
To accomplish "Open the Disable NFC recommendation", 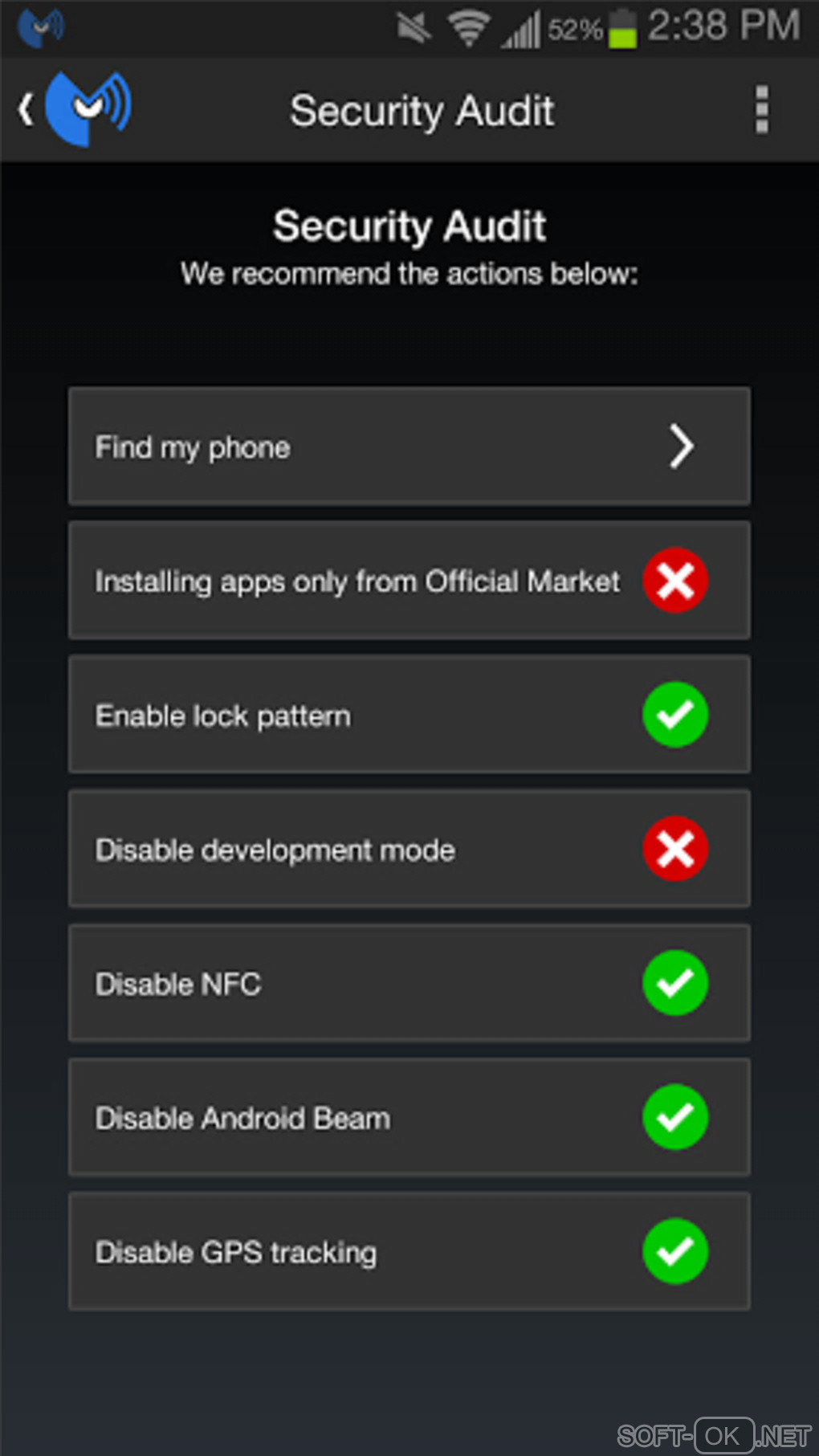I will pyautogui.click(x=409, y=983).
